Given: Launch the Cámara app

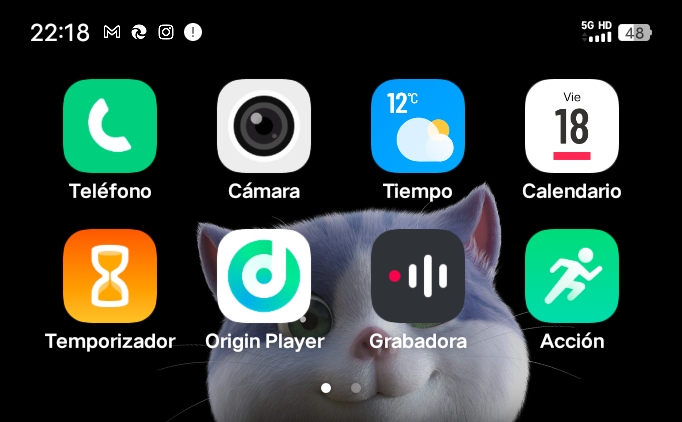Looking at the screenshot, I should (264, 126).
